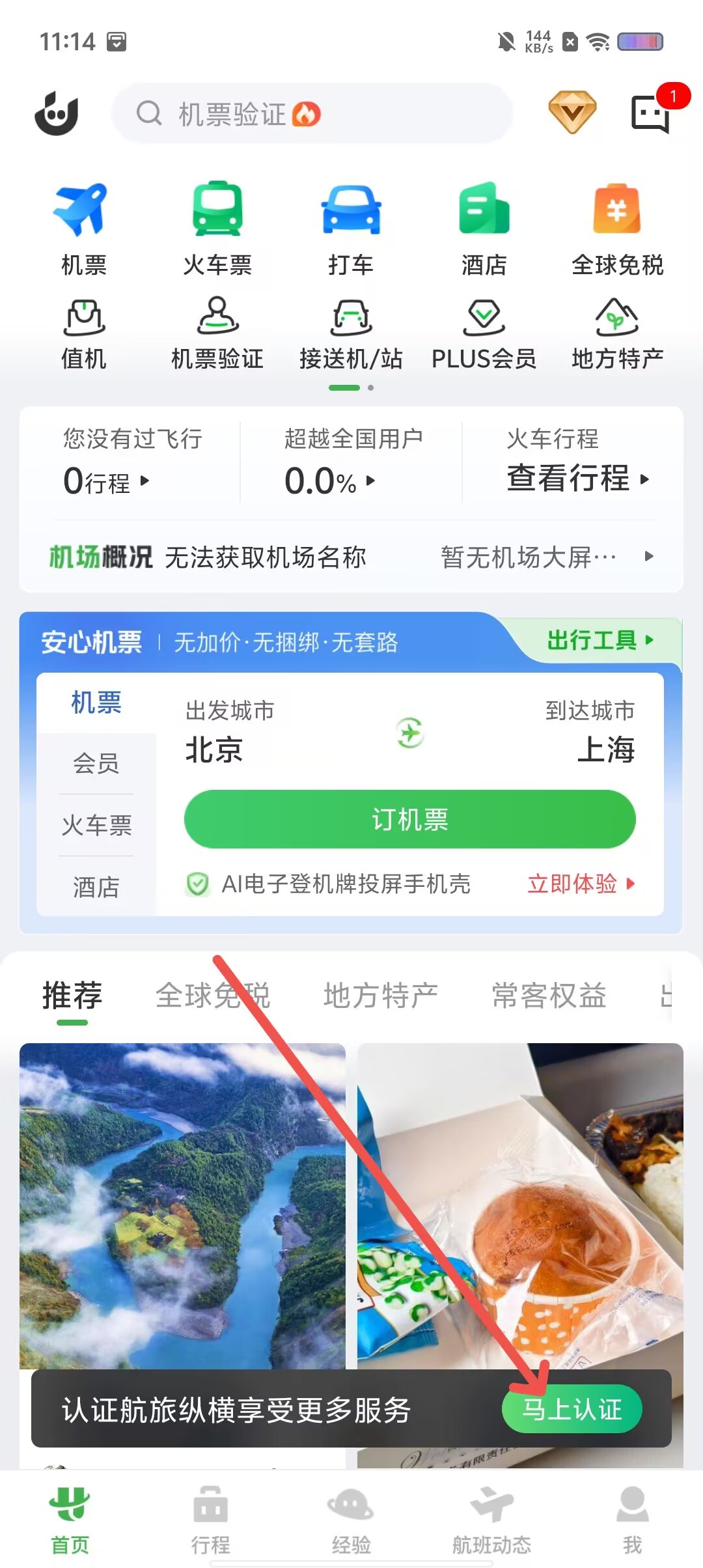Image resolution: width=703 pixels, height=1568 pixels.
Task: Open the 值机 check-in shortcut
Action: pos(84,333)
